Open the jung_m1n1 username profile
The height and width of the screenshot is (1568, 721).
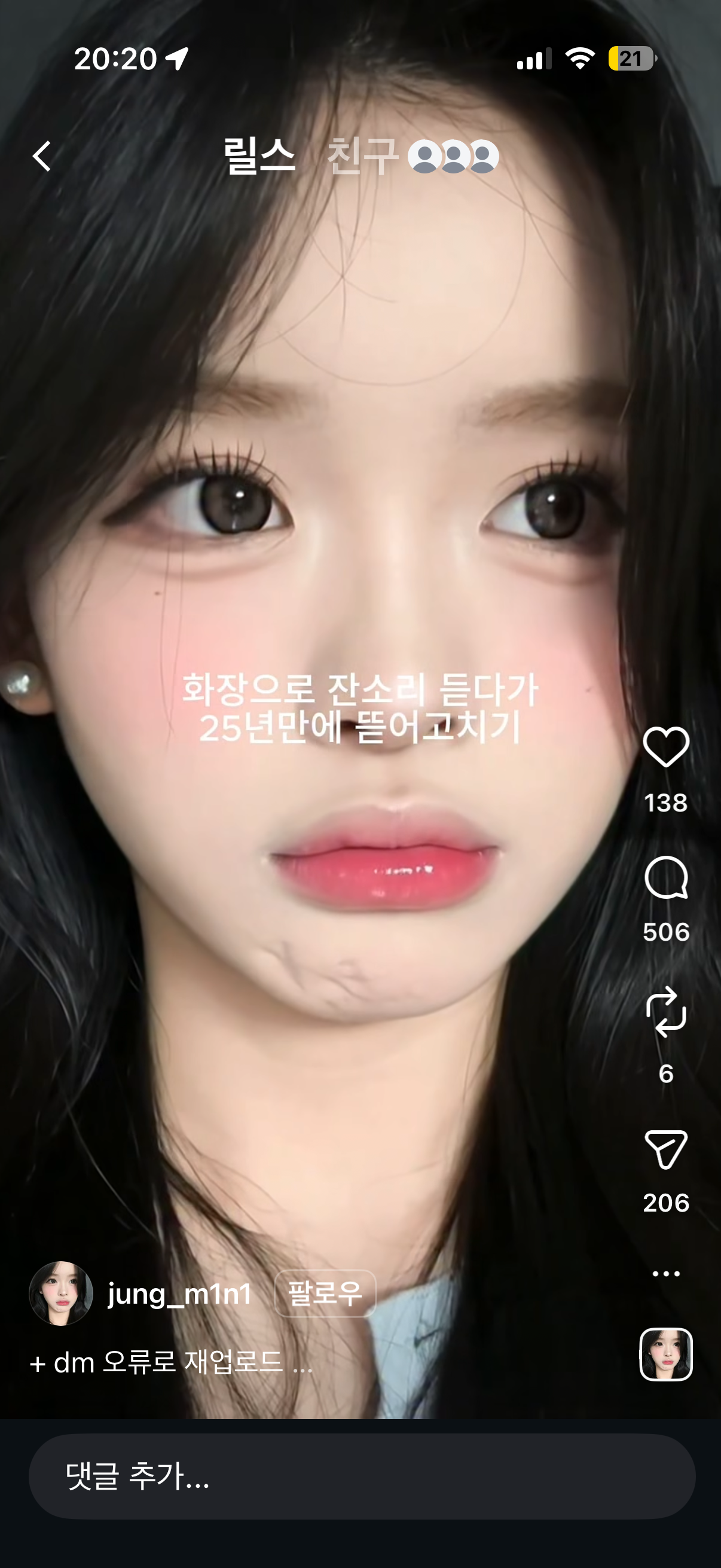(180, 1293)
